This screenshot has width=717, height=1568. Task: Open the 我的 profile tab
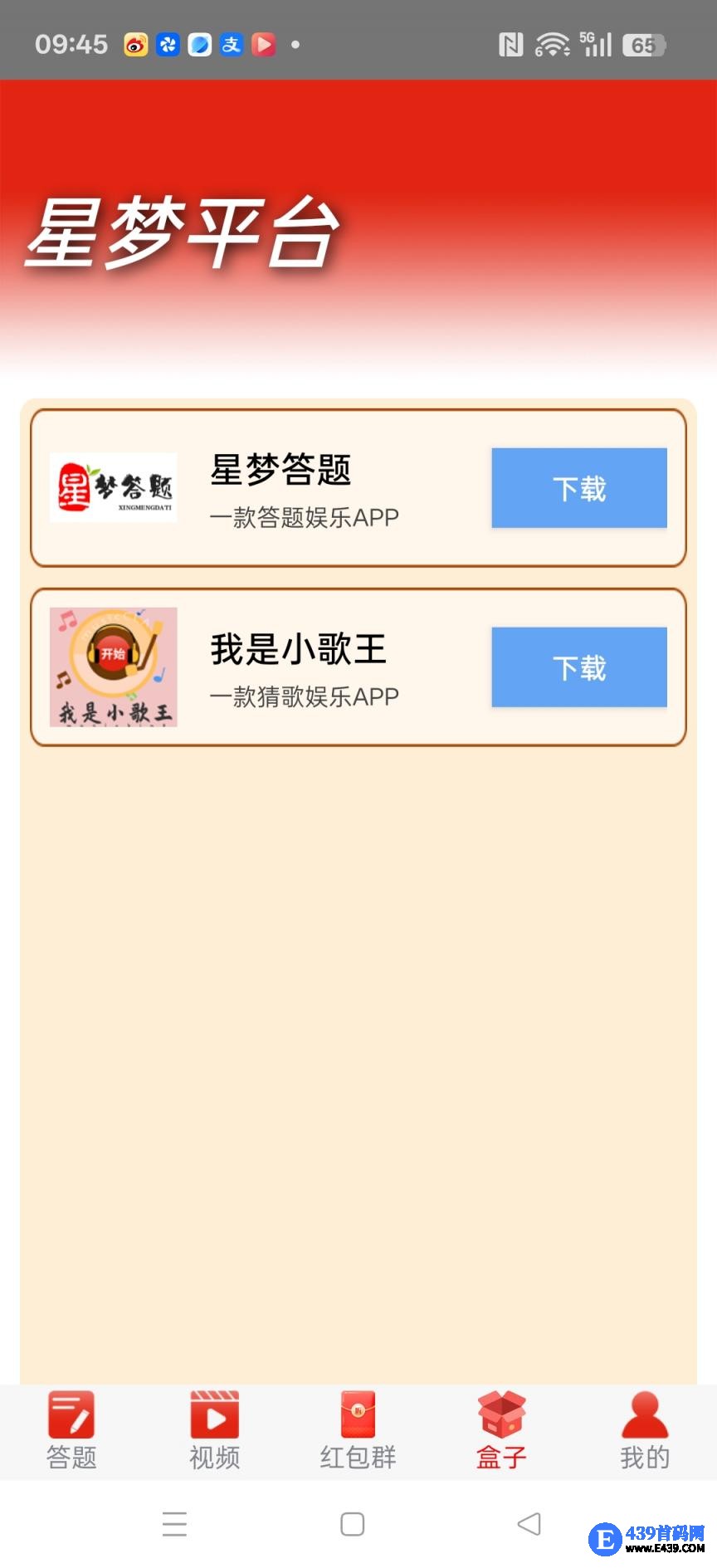click(x=645, y=1430)
